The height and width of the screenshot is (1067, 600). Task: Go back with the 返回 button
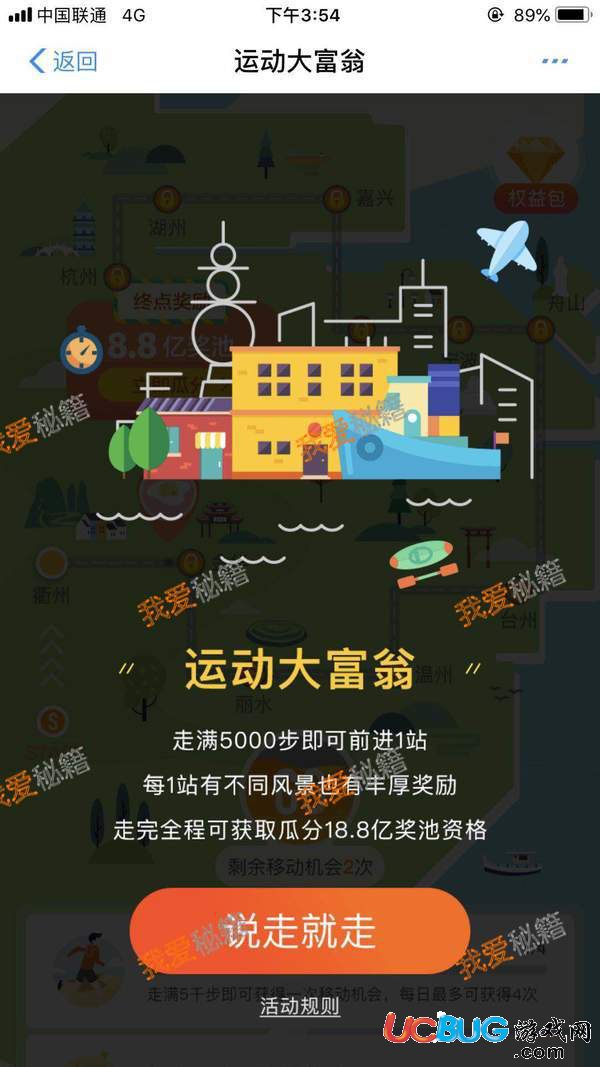(x=63, y=61)
